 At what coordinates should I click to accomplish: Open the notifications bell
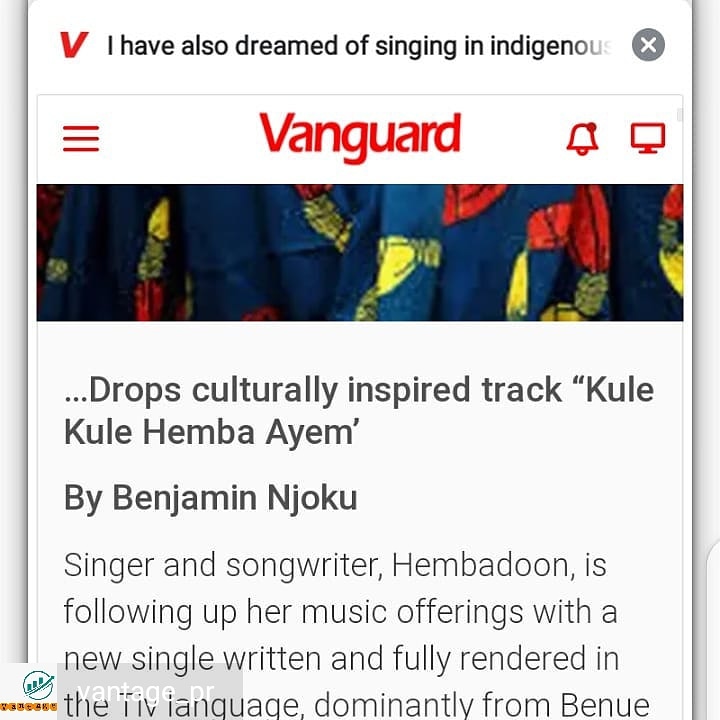point(582,139)
